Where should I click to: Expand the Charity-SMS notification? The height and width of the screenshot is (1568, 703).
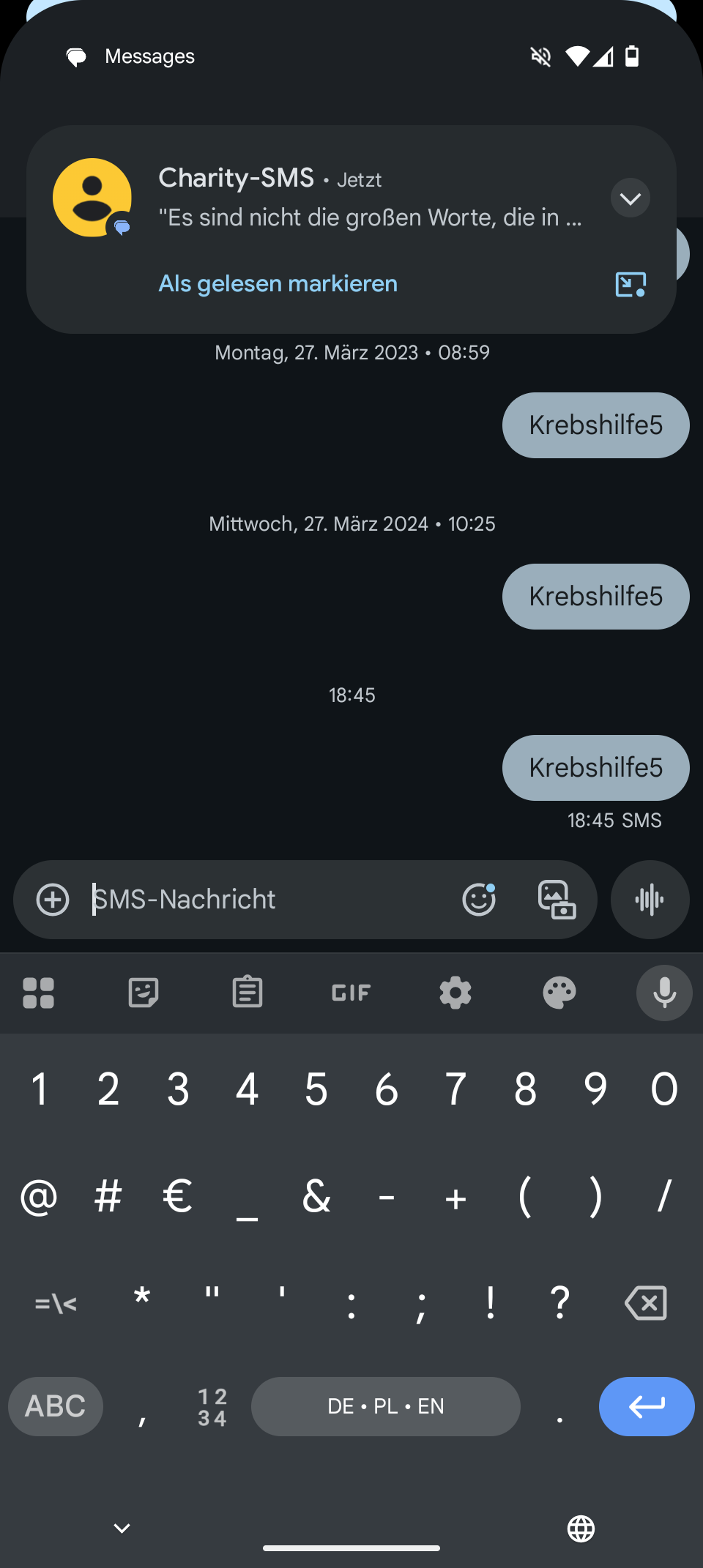630,198
